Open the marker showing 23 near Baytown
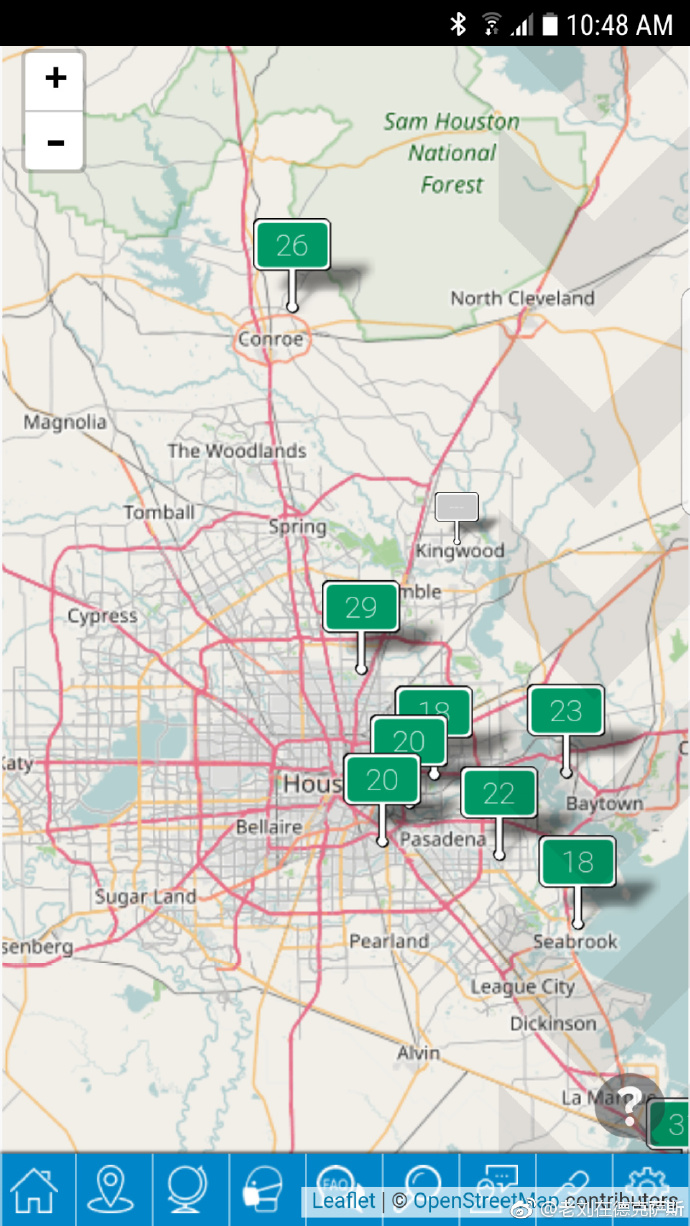 coord(565,711)
